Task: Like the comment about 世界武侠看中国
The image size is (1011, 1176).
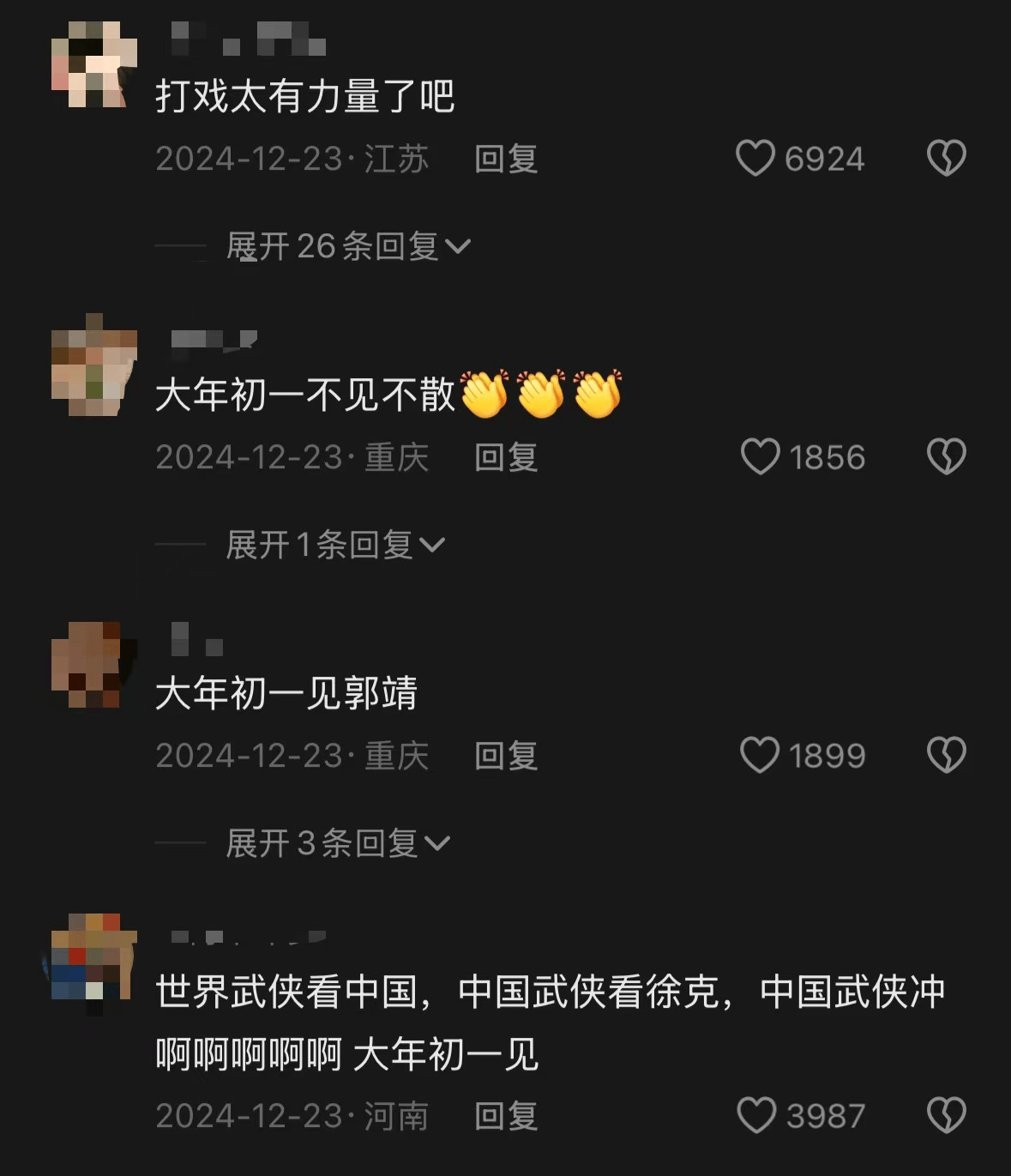Action: tap(757, 1116)
